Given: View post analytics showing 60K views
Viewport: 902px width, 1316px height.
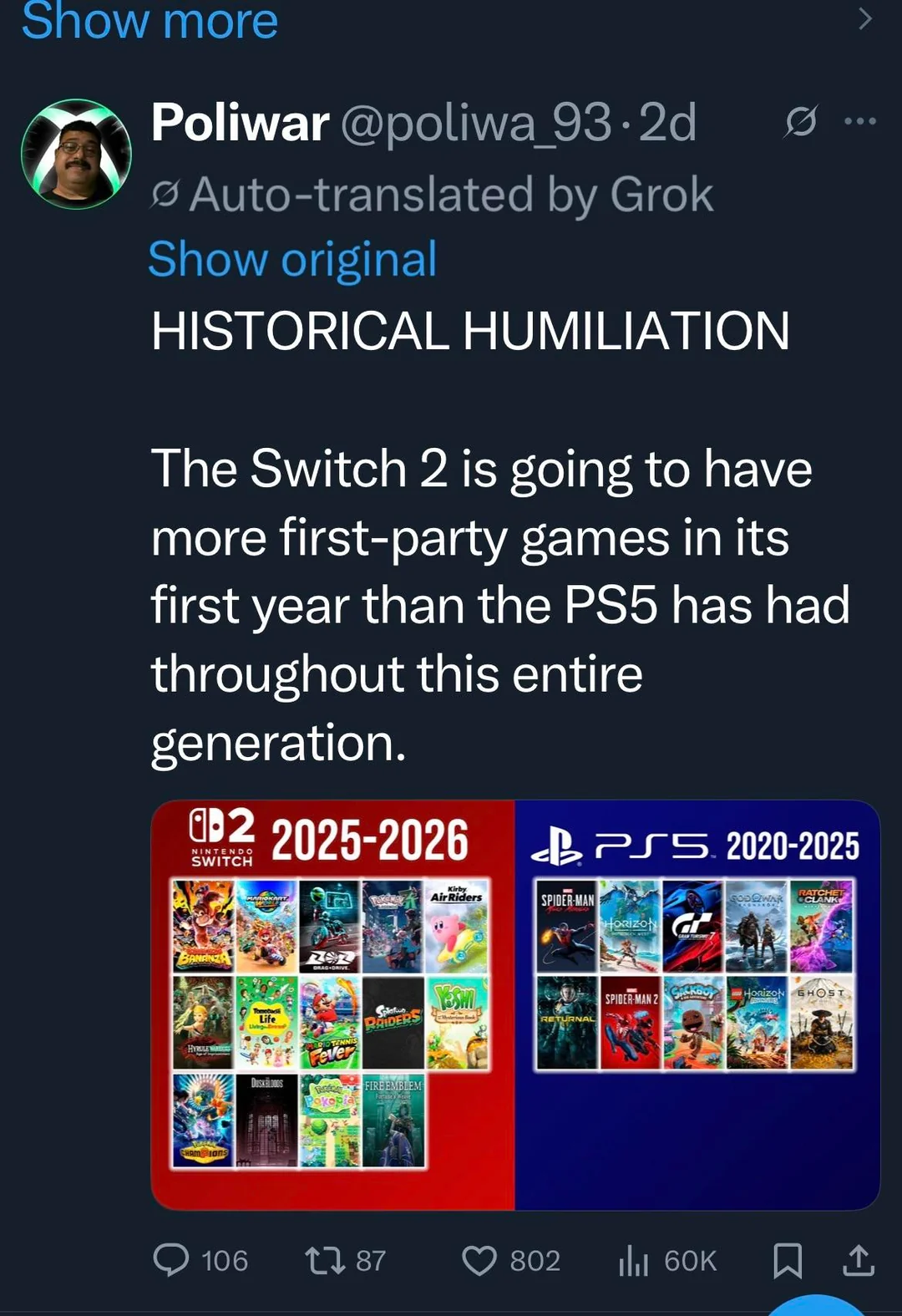Looking at the screenshot, I should [667, 1260].
